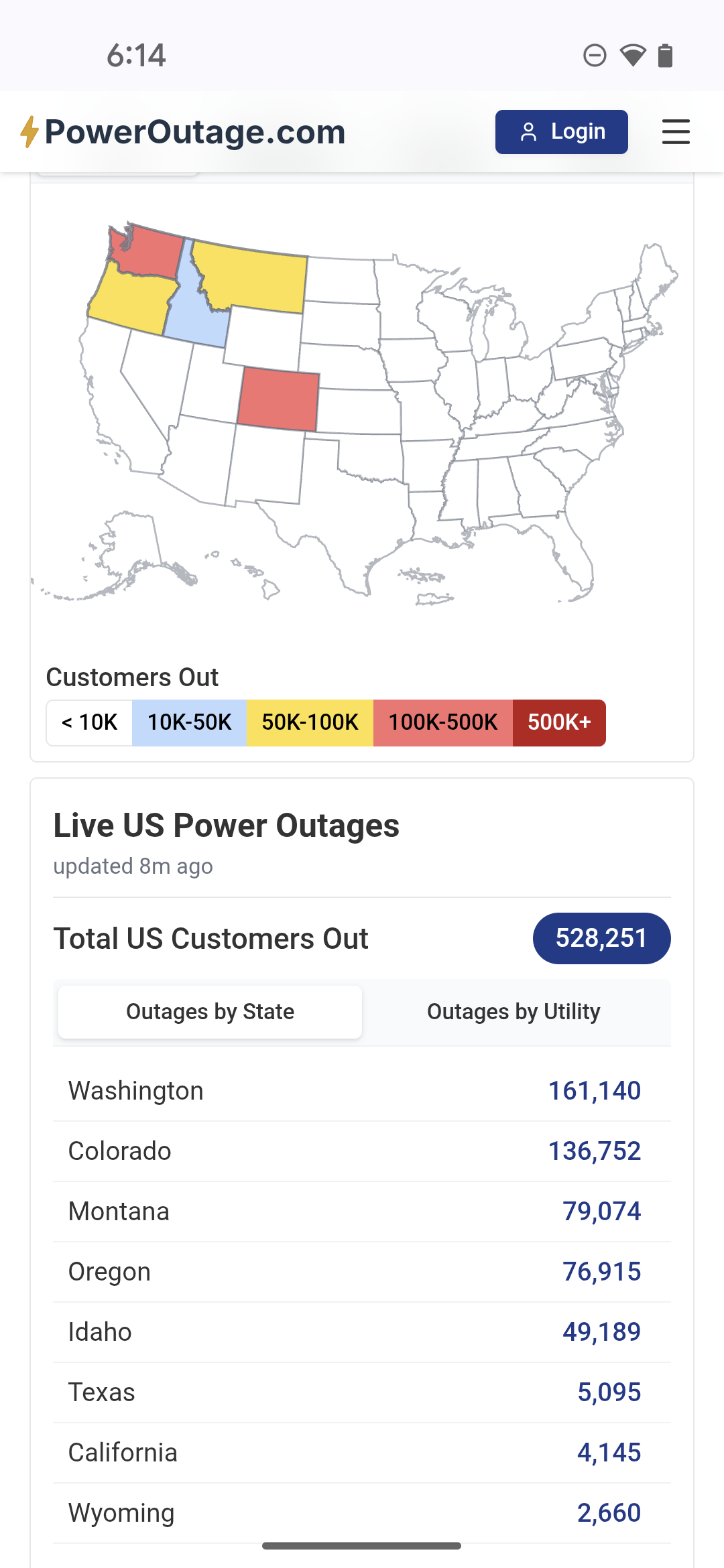This screenshot has width=724, height=1568.
Task: View Texas outage details
Action: [x=362, y=1392]
